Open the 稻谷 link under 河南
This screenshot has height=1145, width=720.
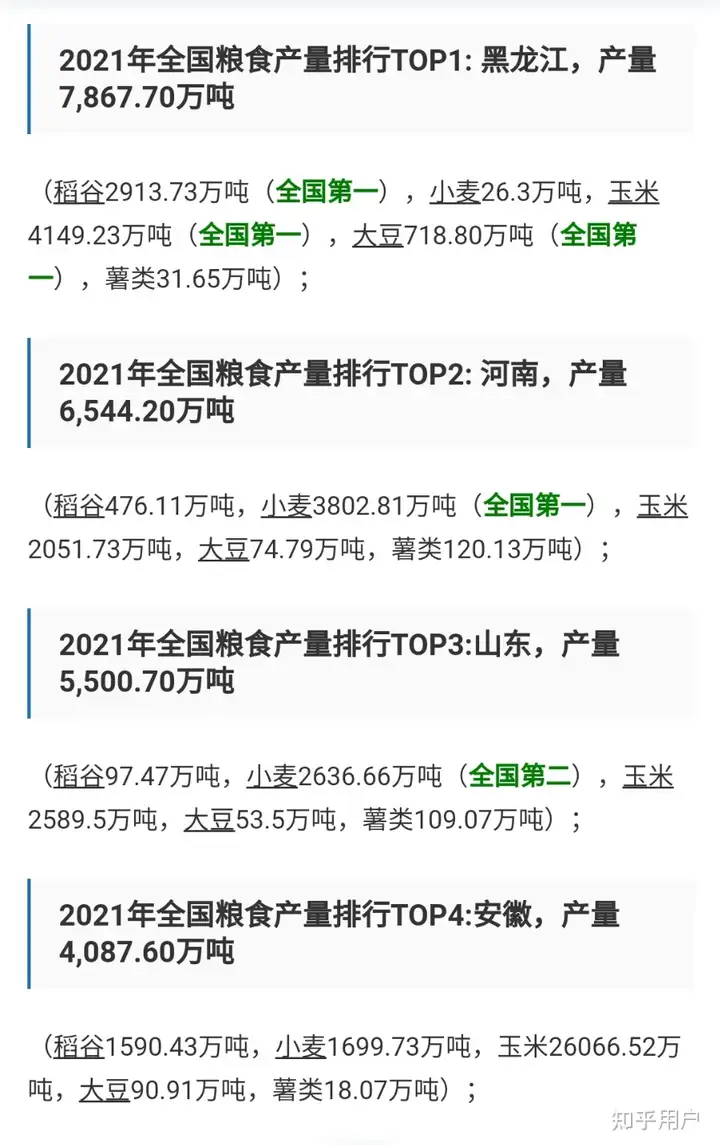[x=79, y=506]
